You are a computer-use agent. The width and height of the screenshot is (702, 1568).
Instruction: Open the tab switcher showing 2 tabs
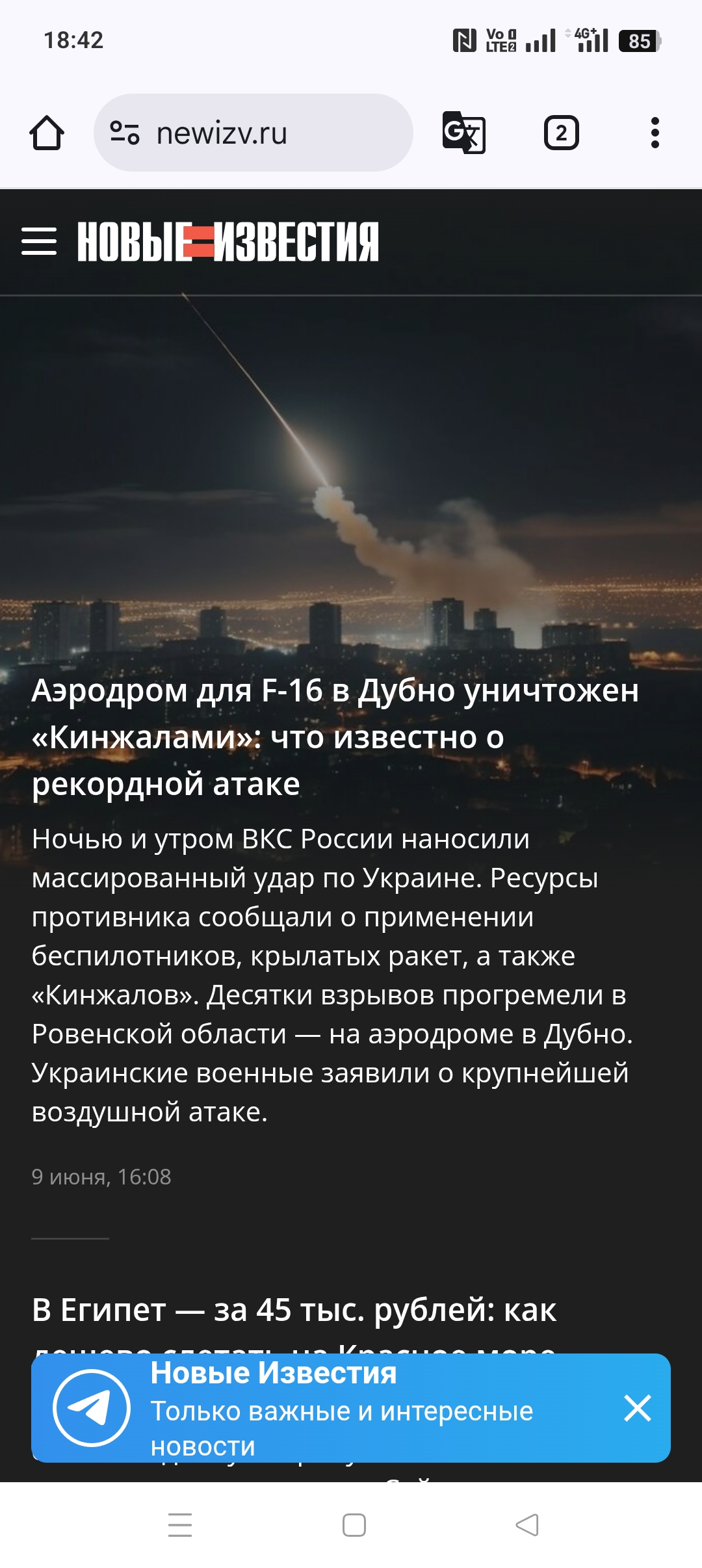[x=561, y=133]
